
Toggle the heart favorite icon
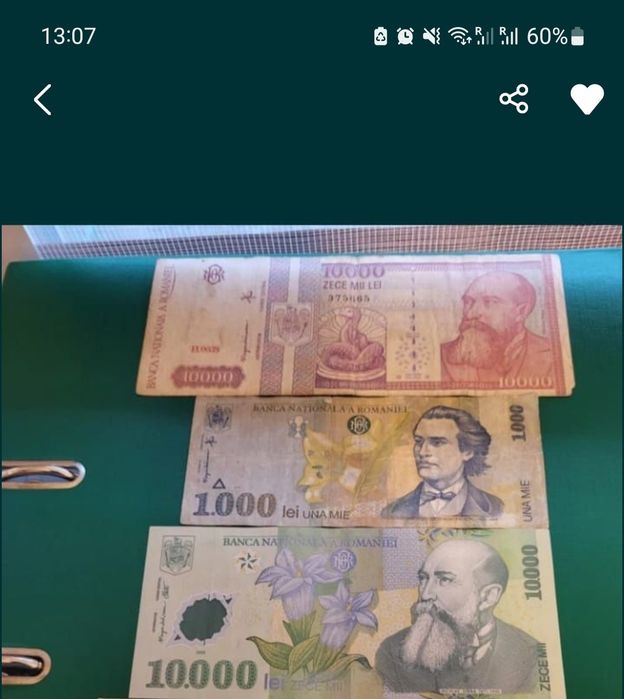coord(587,99)
